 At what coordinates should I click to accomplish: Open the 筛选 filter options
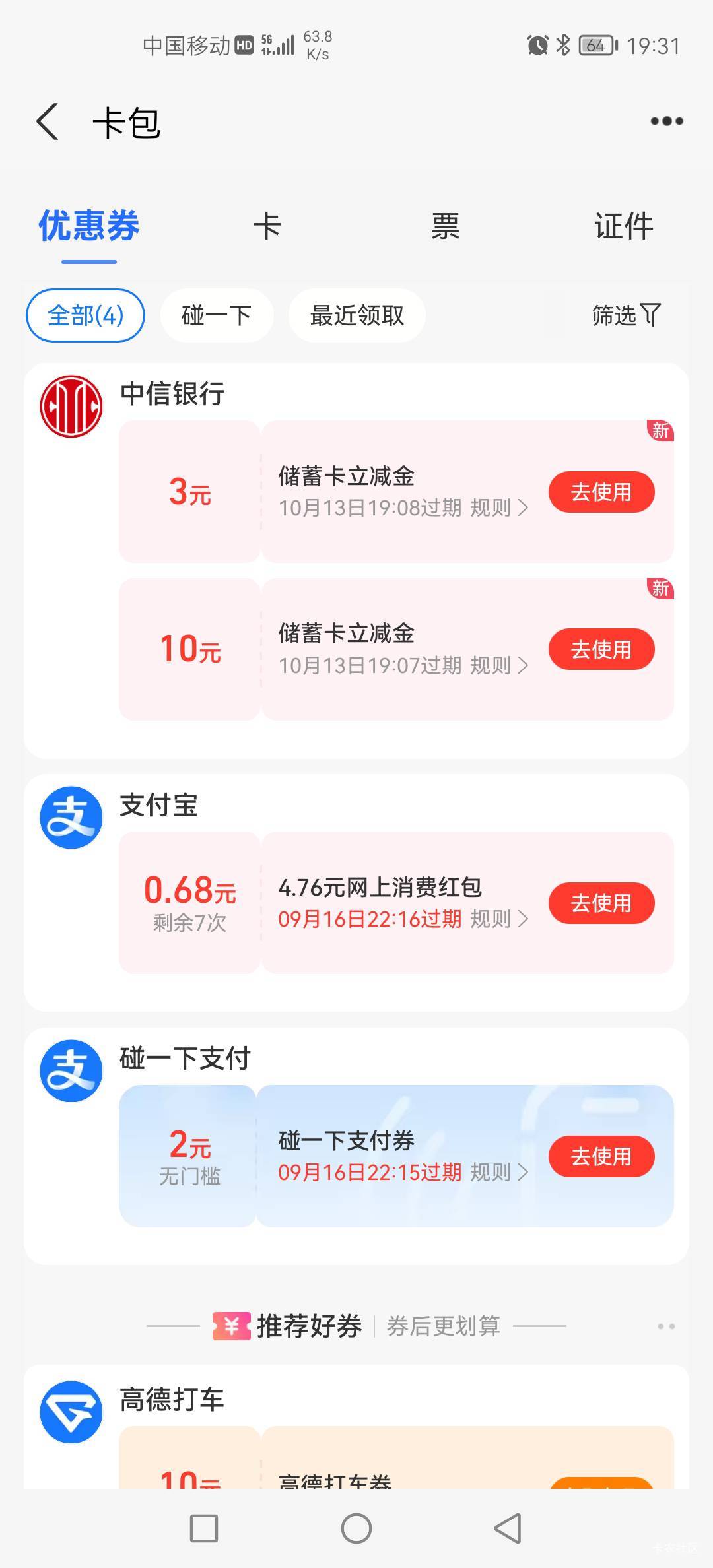click(x=626, y=315)
